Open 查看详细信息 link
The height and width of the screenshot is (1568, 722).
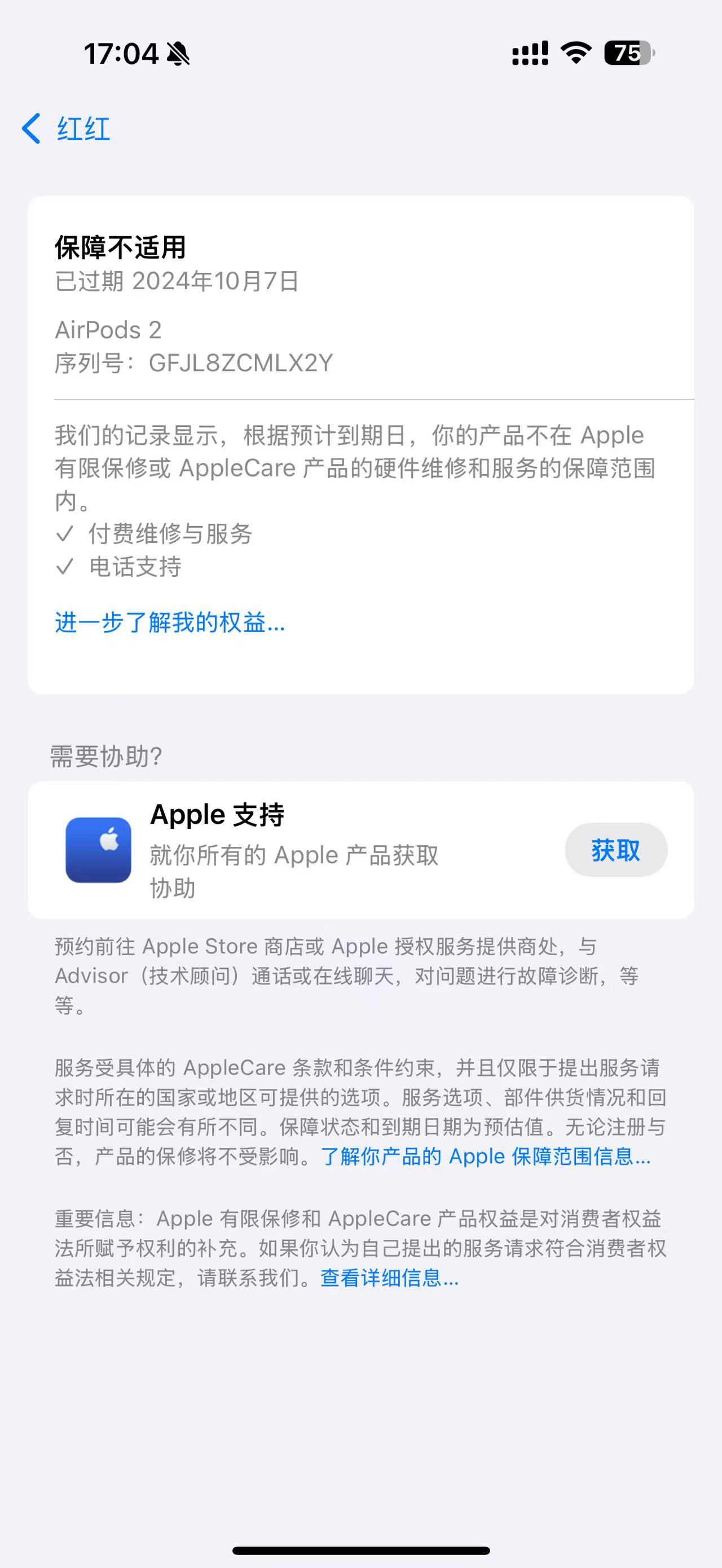tap(389, 1278)
